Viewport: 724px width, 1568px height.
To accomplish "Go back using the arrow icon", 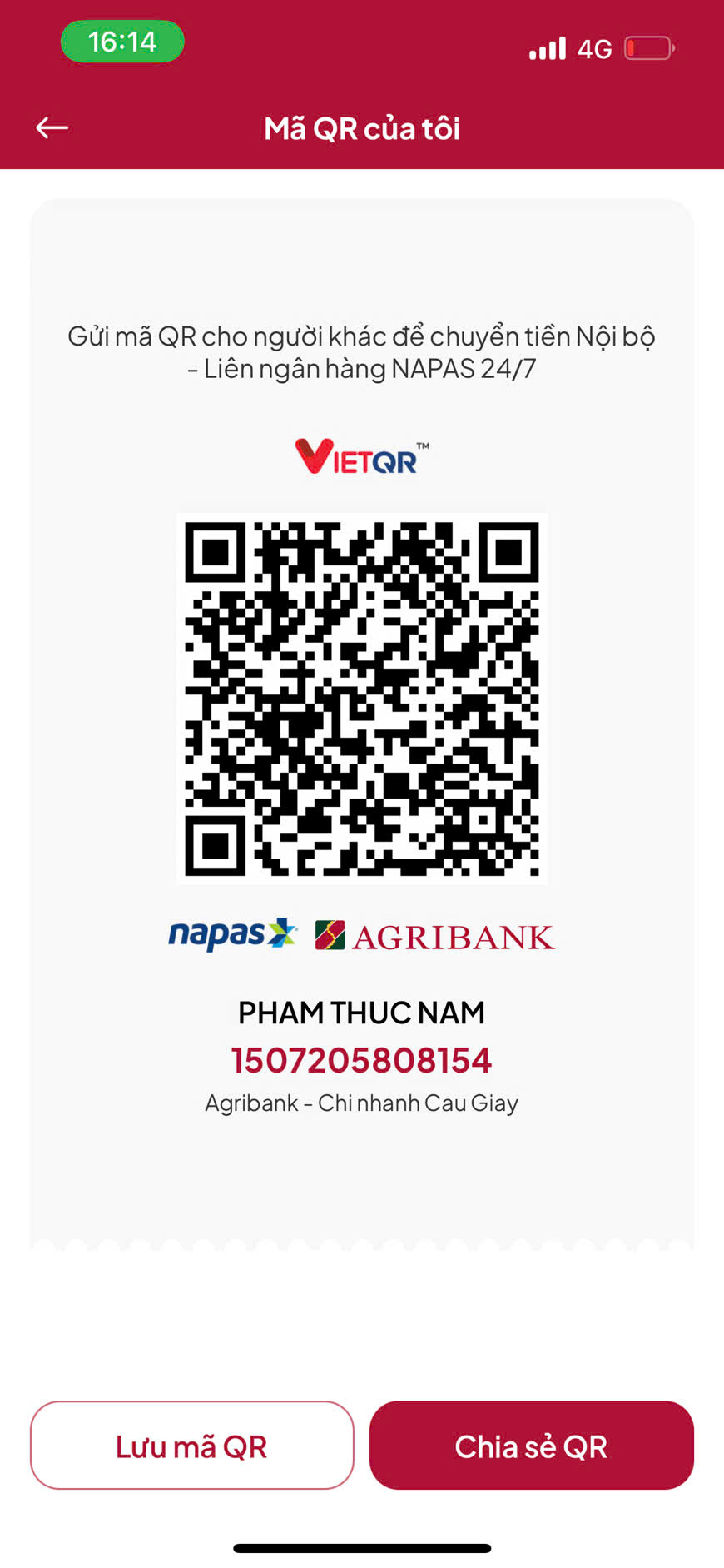I will [x=52, y=127].
